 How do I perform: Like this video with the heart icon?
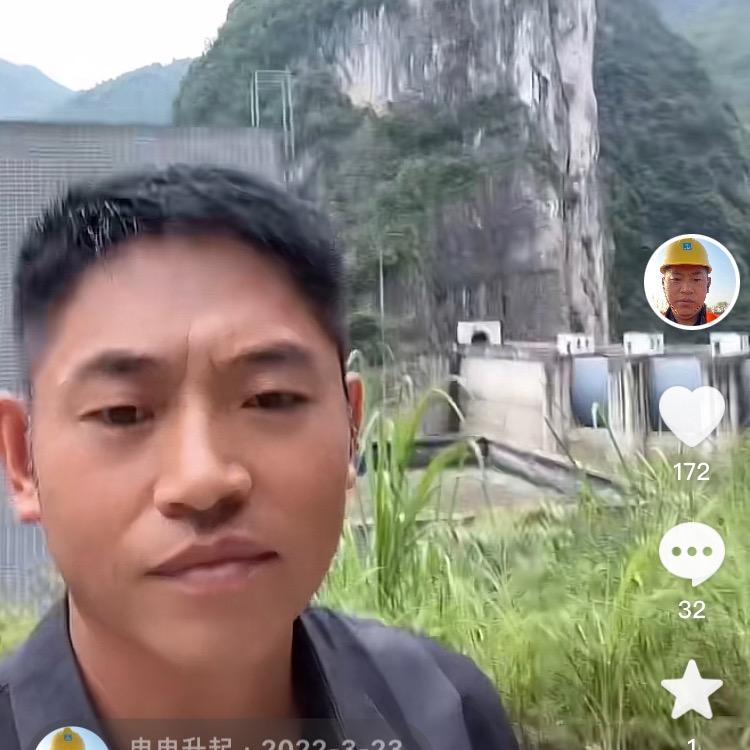692,415
